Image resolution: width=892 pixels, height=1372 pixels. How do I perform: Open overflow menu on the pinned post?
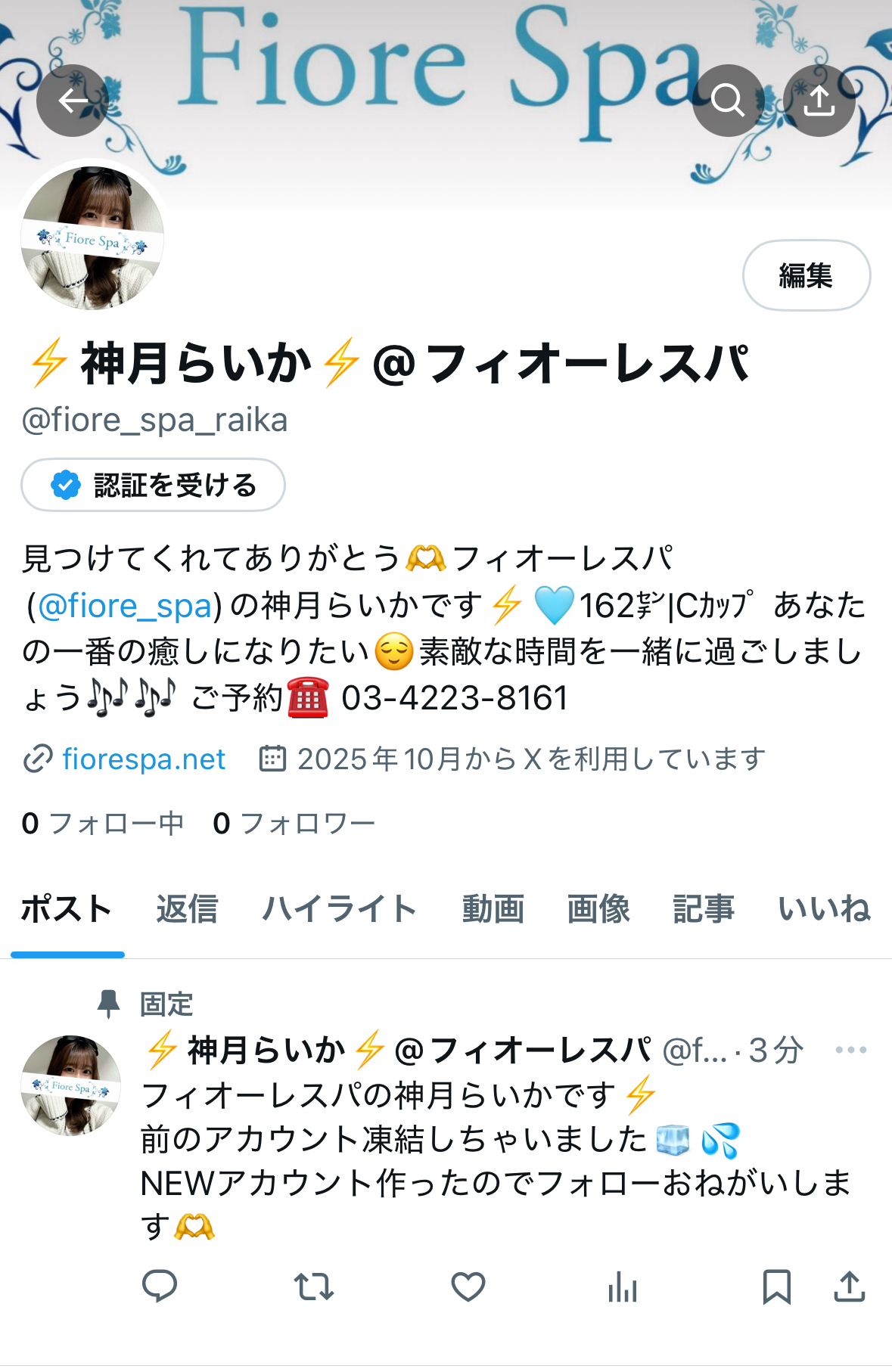(x=850, y=1050)
